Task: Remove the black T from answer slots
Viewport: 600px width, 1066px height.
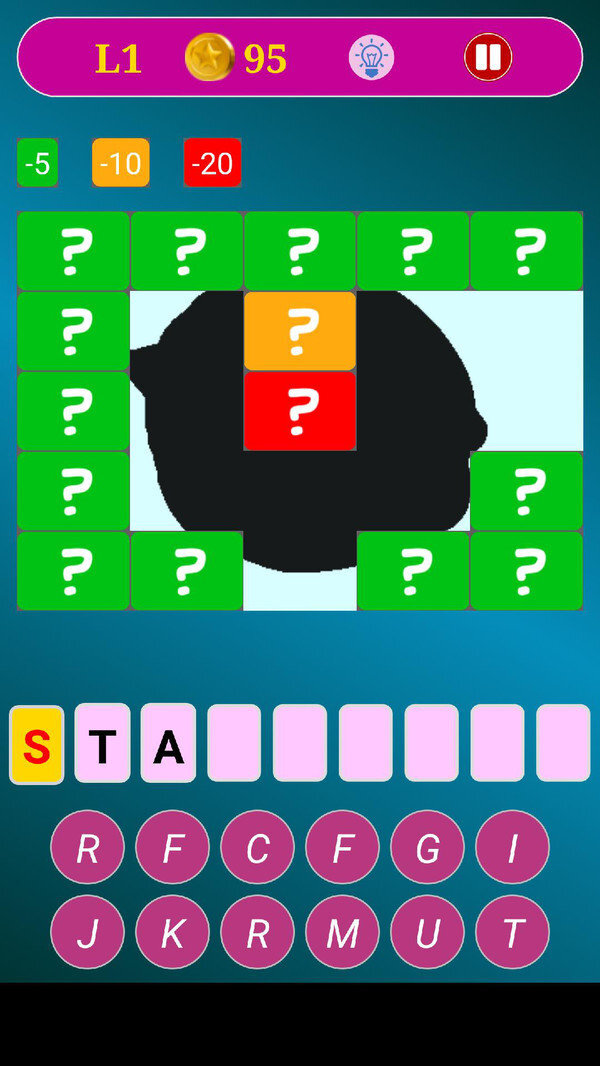Action: pos(102,743)
